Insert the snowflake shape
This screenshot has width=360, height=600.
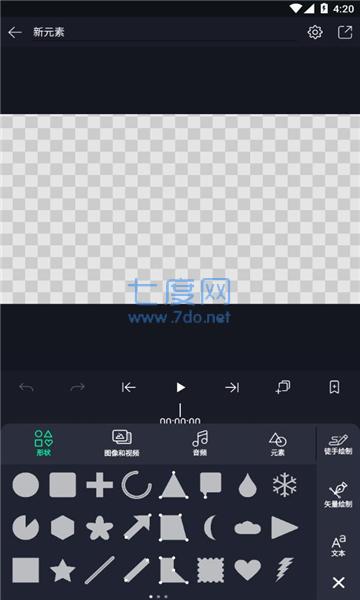click(285, 485)
